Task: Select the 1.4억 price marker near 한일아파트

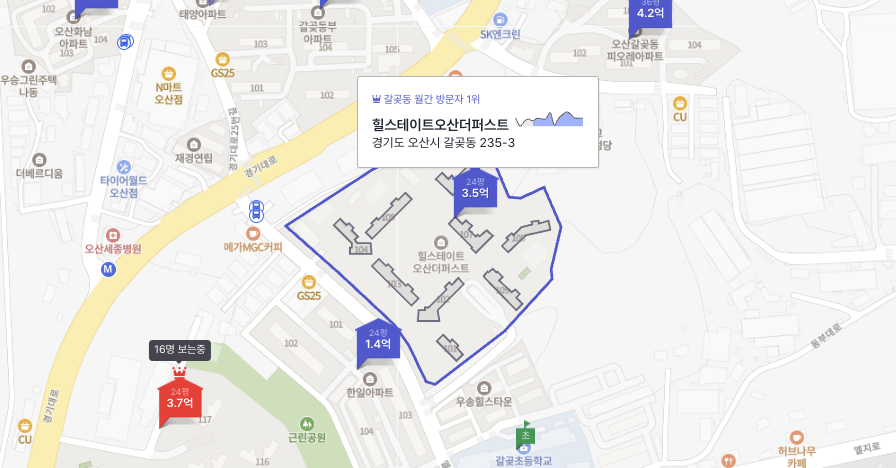Action: click(377, 340)
